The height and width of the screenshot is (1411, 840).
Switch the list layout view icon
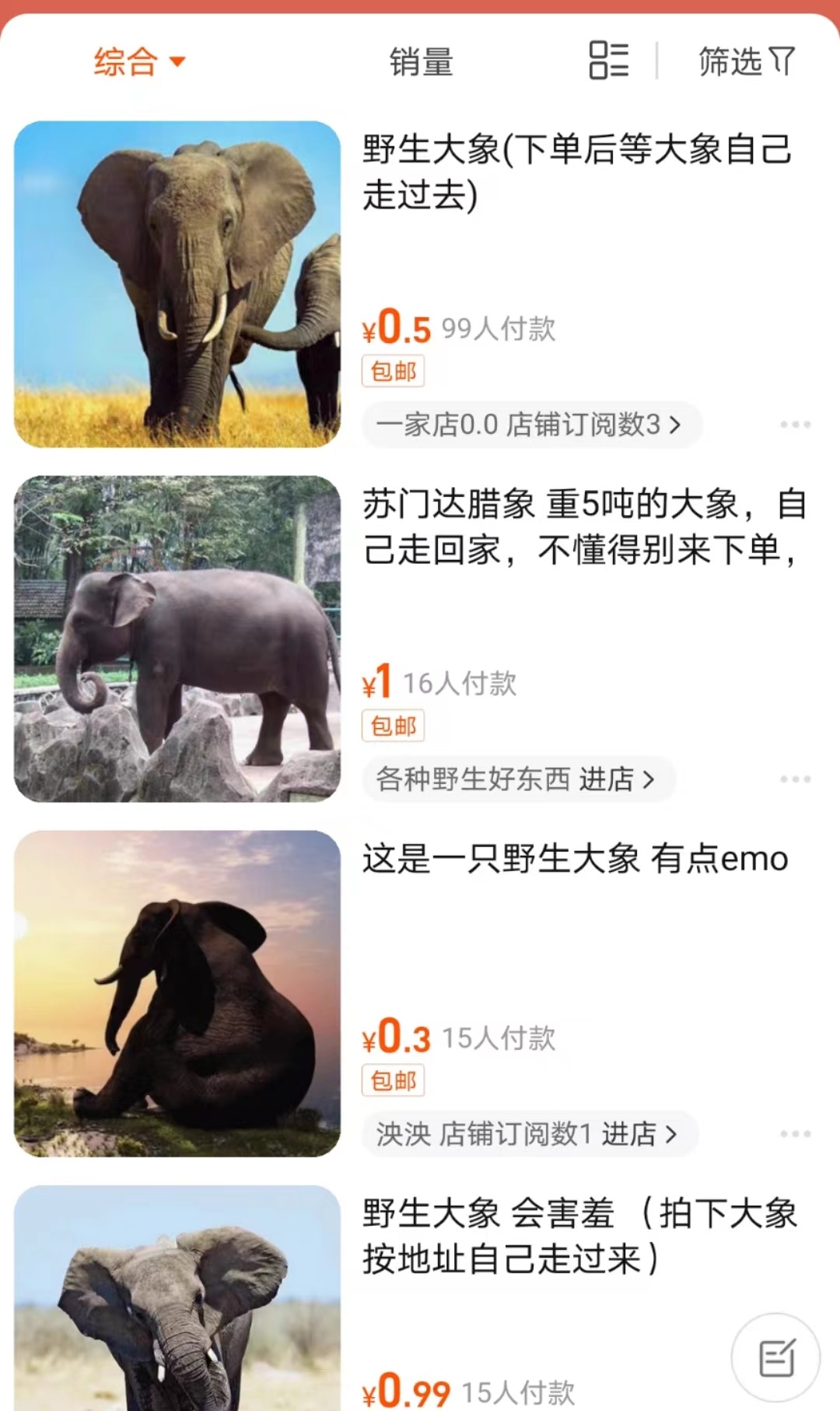(608, 61)
